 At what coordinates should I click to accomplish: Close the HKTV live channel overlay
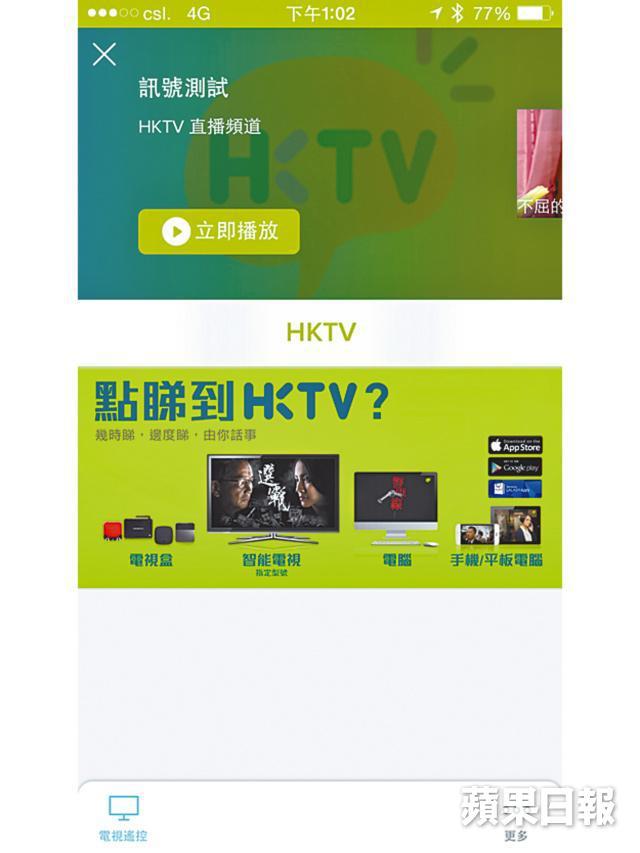pyautogui.click(x=104, y=55)
